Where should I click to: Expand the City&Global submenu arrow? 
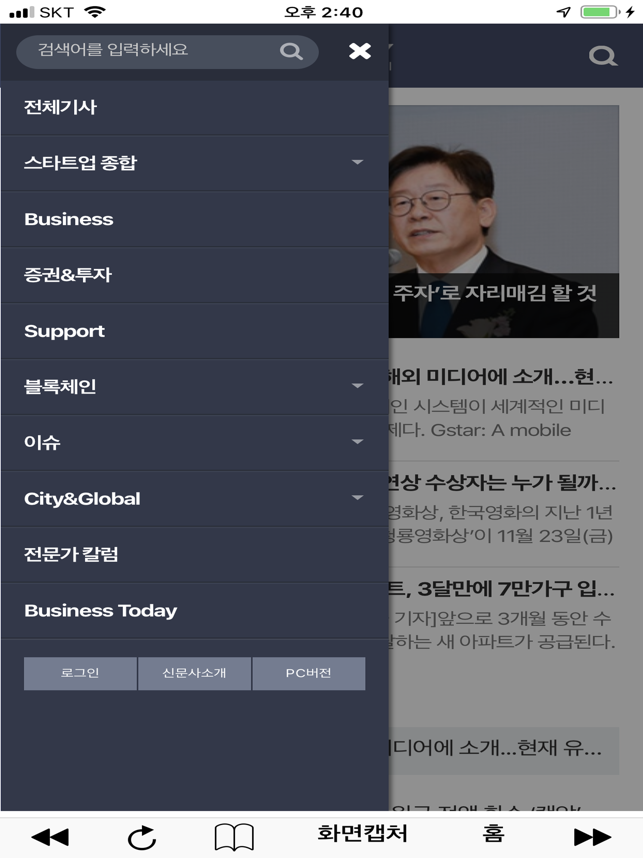coord(357,498)
